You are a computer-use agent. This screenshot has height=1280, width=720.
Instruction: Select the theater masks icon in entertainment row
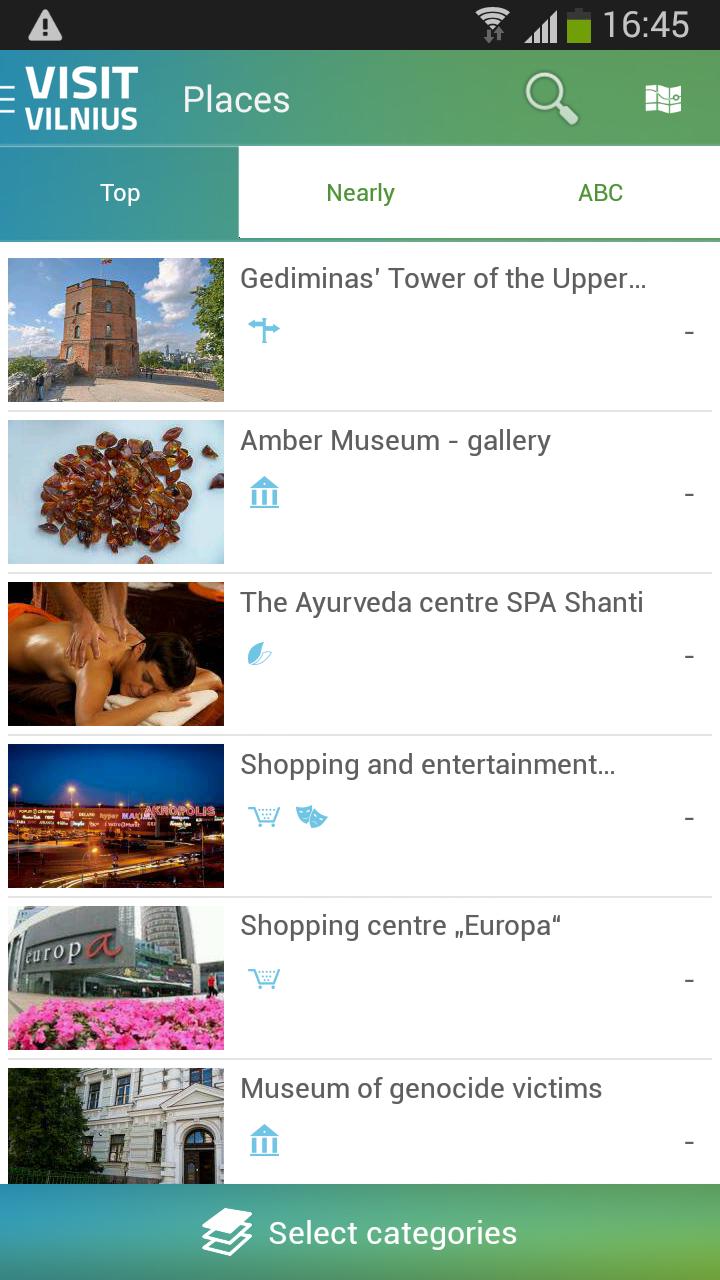(x=312, y=816)
